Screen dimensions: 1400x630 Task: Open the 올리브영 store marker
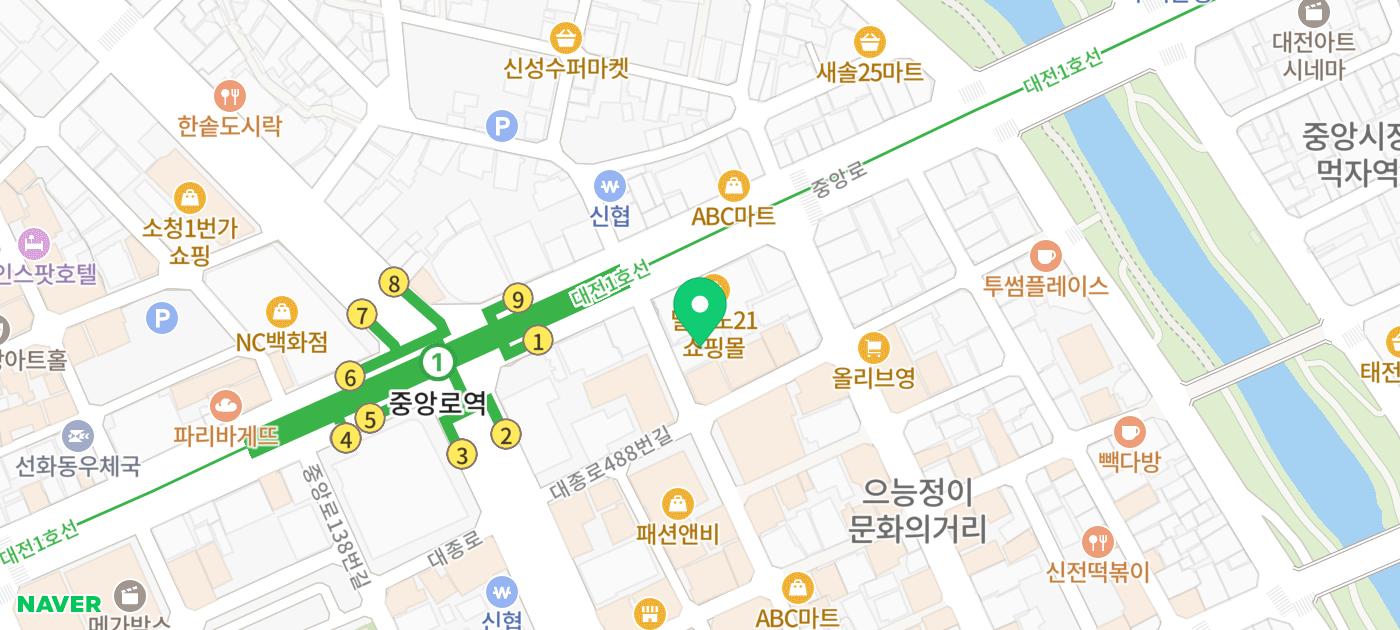pyautogui.click(x=874, y=347)
